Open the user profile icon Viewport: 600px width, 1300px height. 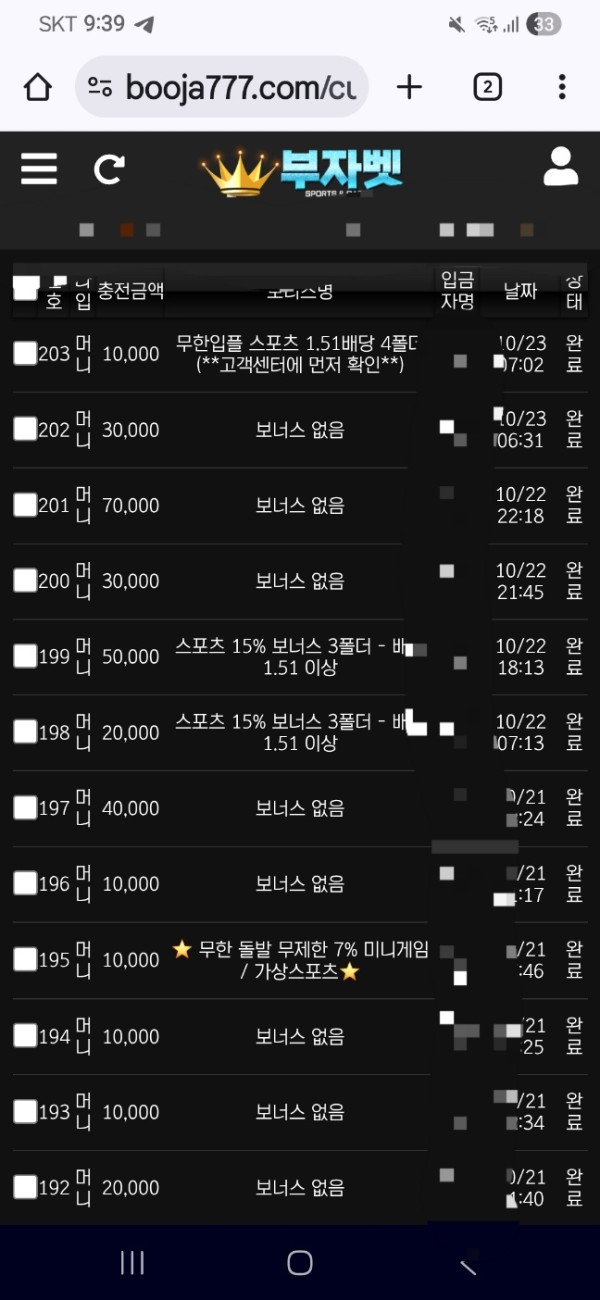[x=561, y=167]
